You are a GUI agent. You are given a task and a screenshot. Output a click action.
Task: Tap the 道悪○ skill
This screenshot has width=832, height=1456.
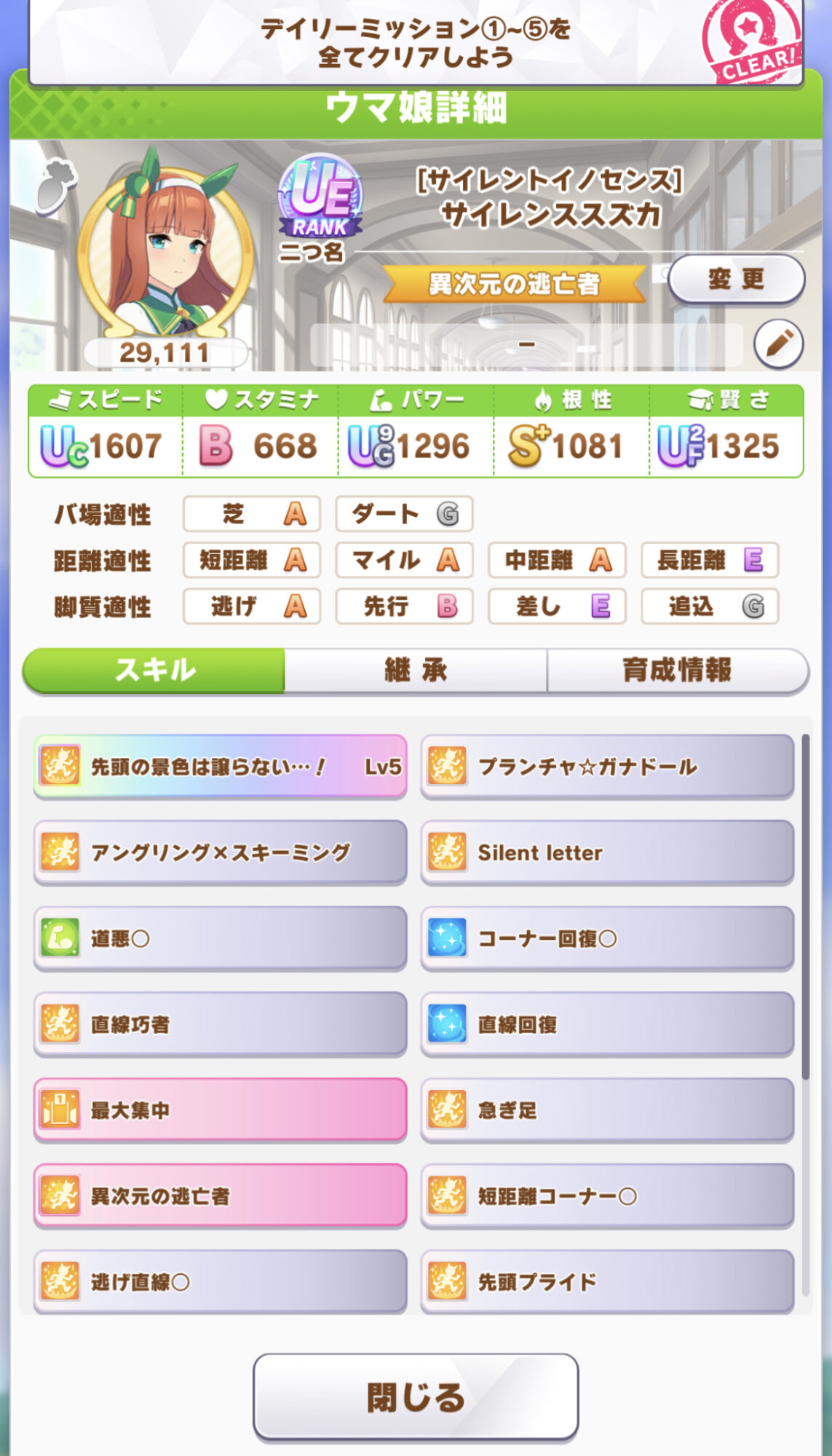(x=220, y=938)
